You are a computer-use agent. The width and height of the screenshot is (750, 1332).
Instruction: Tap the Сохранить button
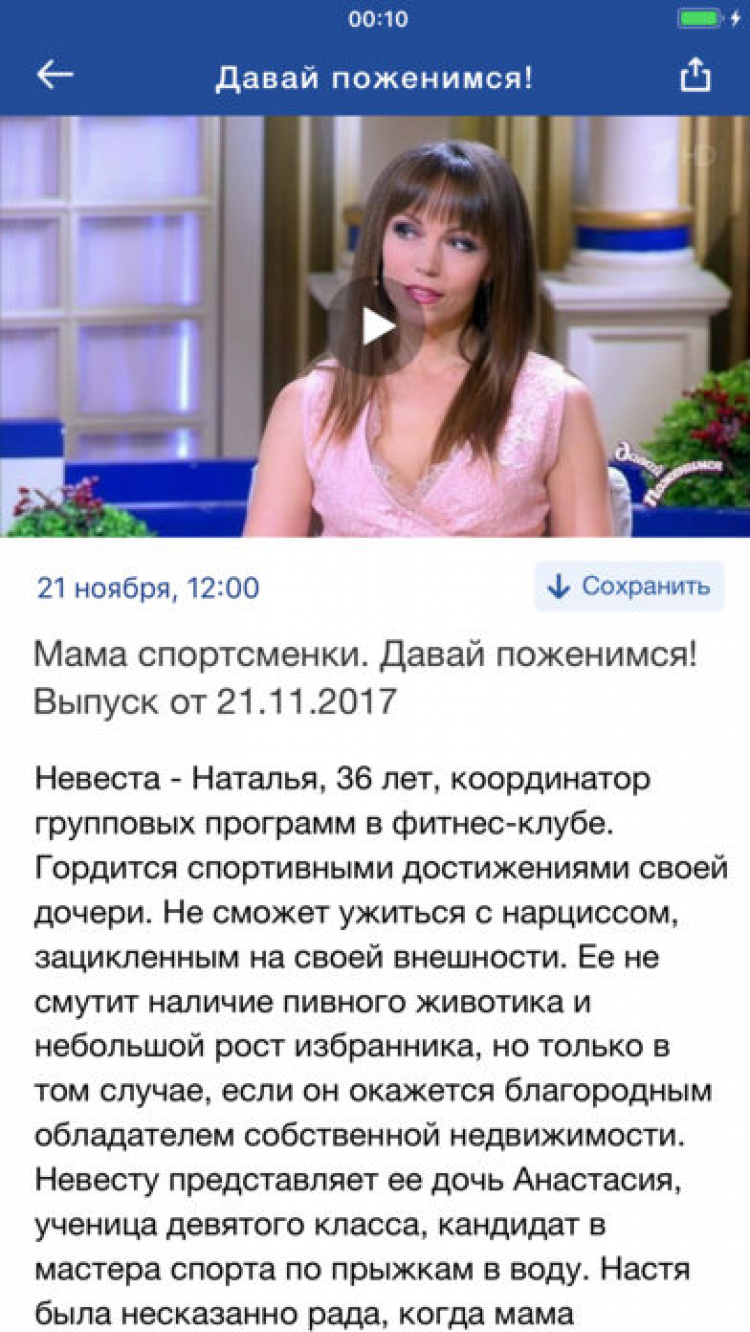click(629, 587)
